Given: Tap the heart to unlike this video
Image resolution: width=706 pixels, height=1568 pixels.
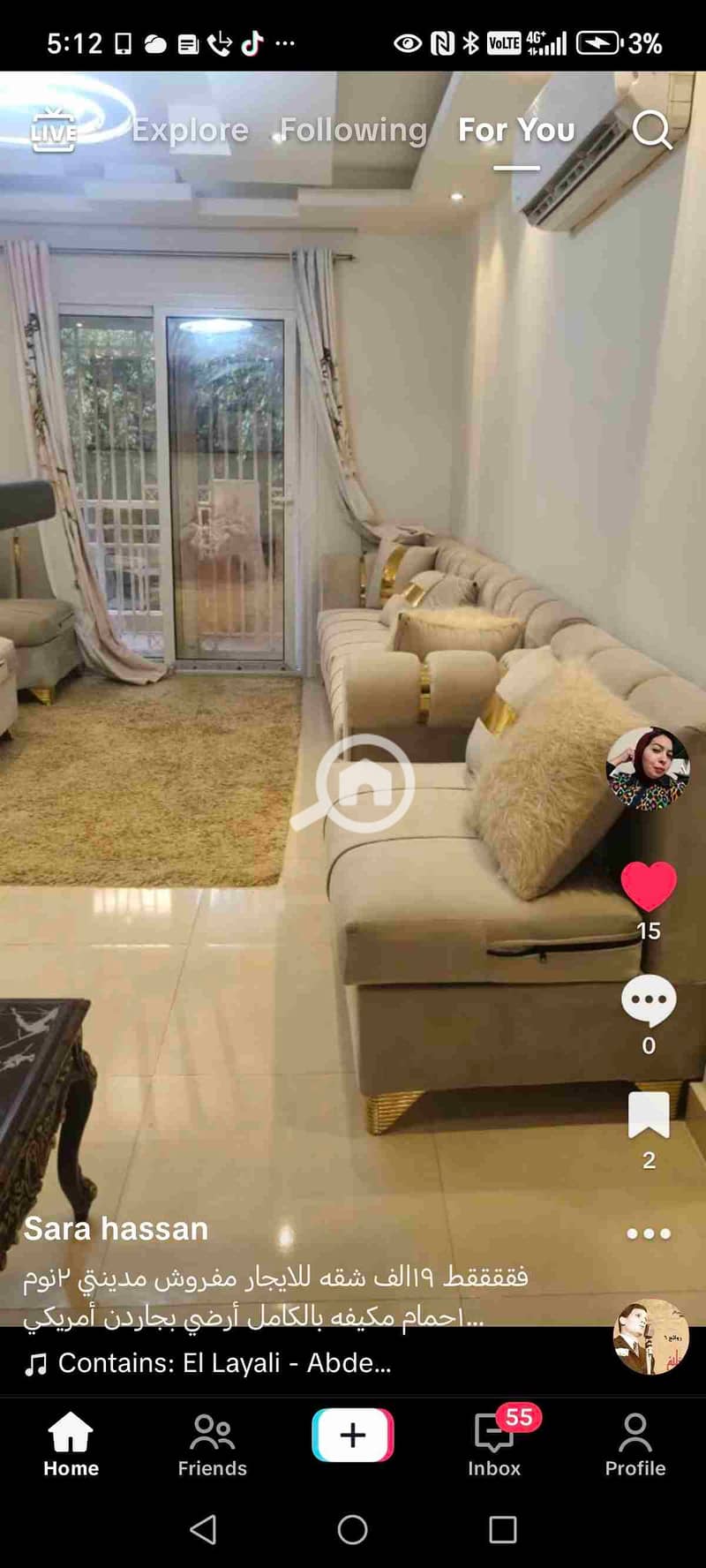Looking at the screenshot, I should [649, 886].
